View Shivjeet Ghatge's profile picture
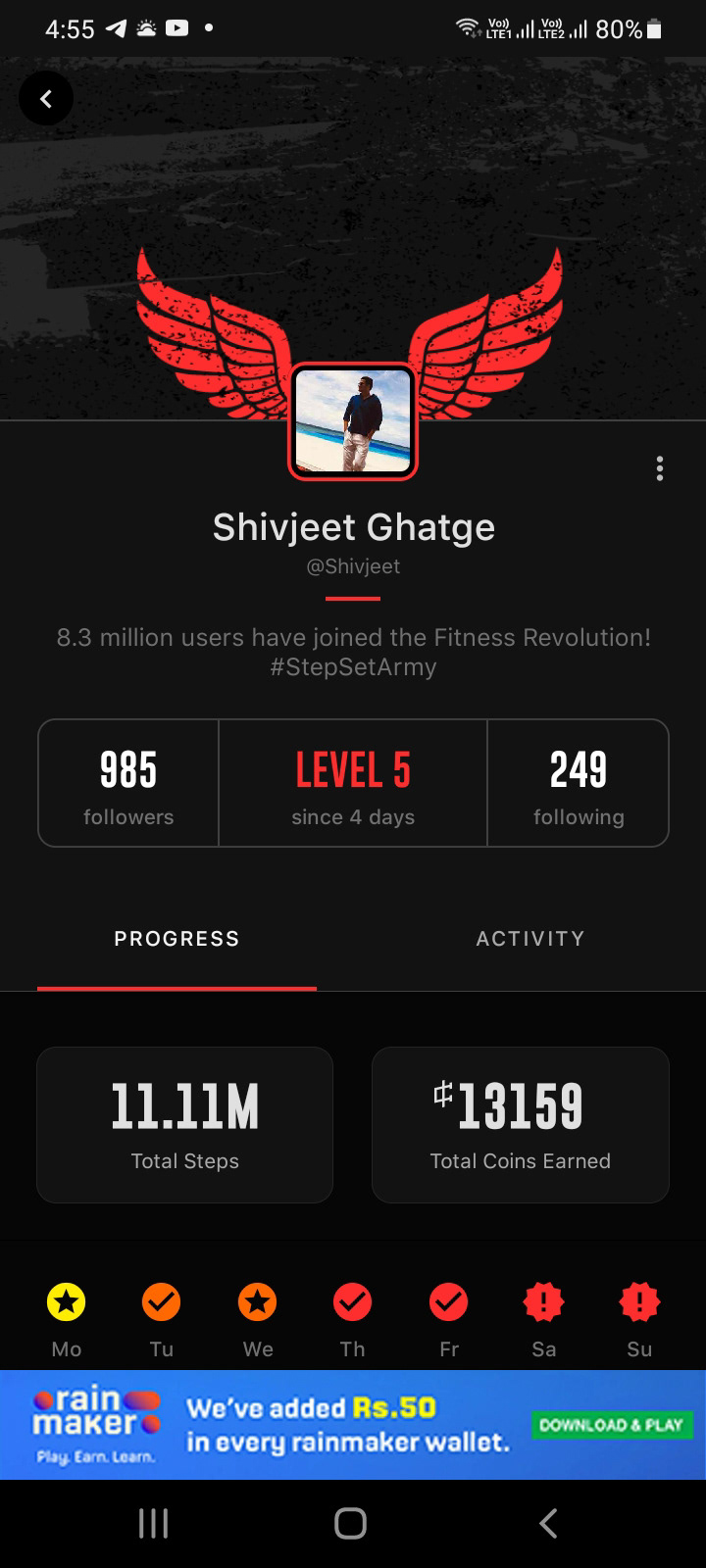The height and width of the screenshot is (1568, 706). (x=353, y=421)
